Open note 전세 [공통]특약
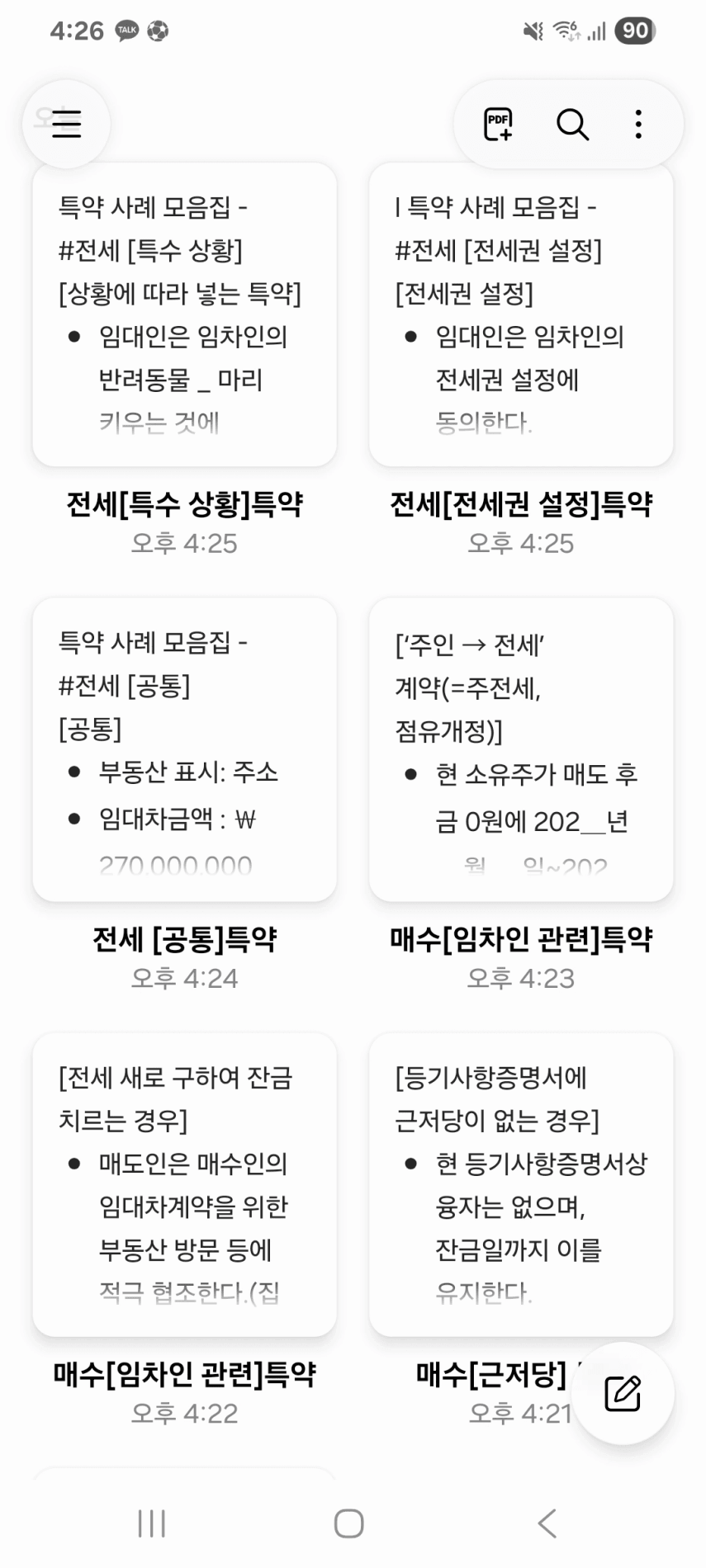This screenshot has width=706, height=1568. click(x=184, y=749)
